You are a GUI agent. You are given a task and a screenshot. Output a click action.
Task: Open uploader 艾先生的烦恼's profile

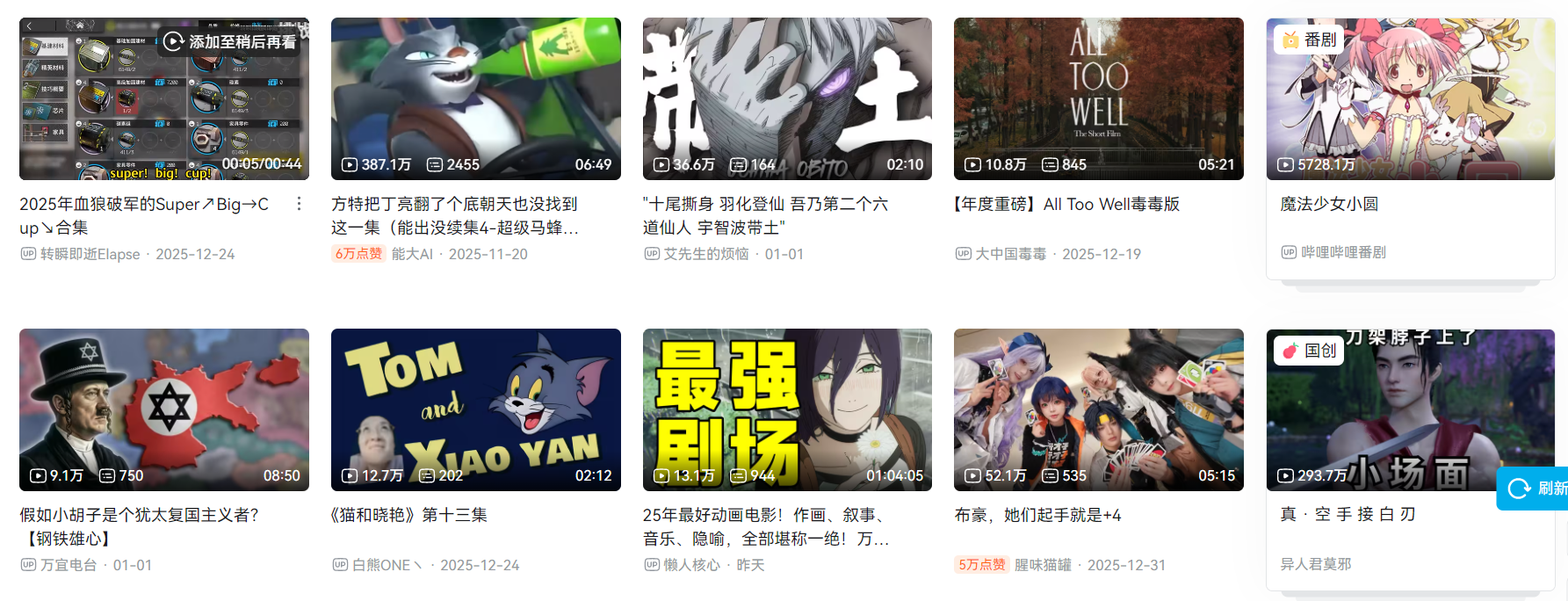point(705,254)
